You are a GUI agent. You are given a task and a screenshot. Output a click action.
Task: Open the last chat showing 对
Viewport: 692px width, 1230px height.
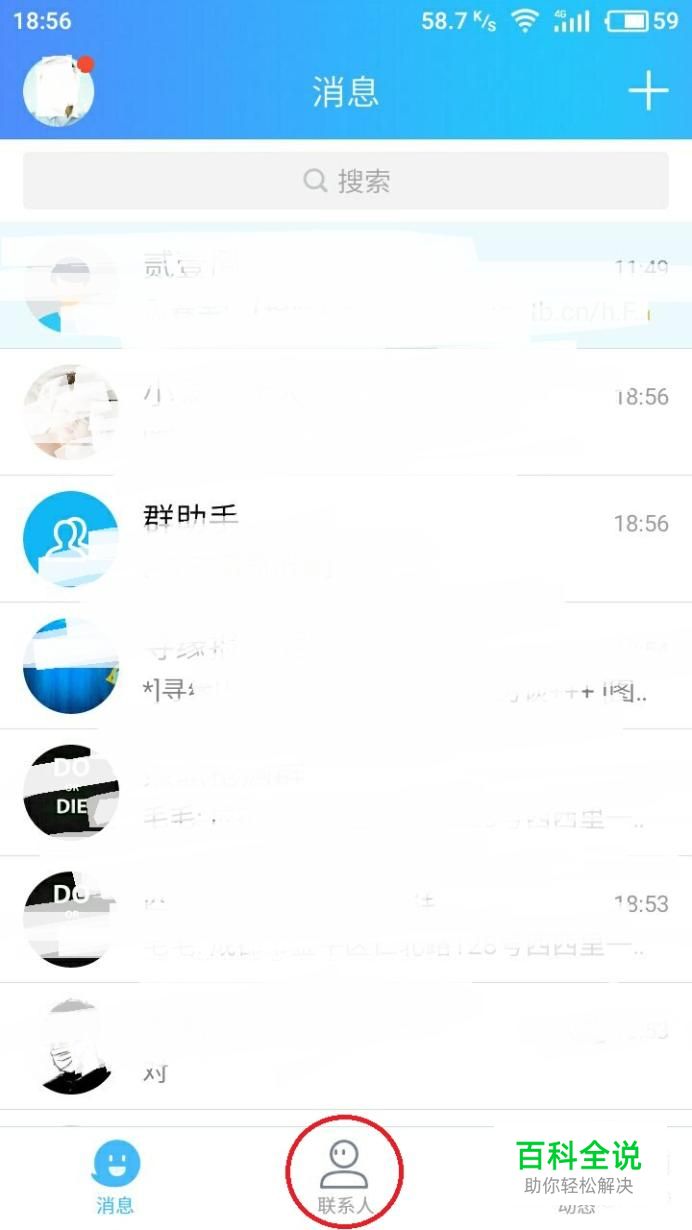[346, 1045]
